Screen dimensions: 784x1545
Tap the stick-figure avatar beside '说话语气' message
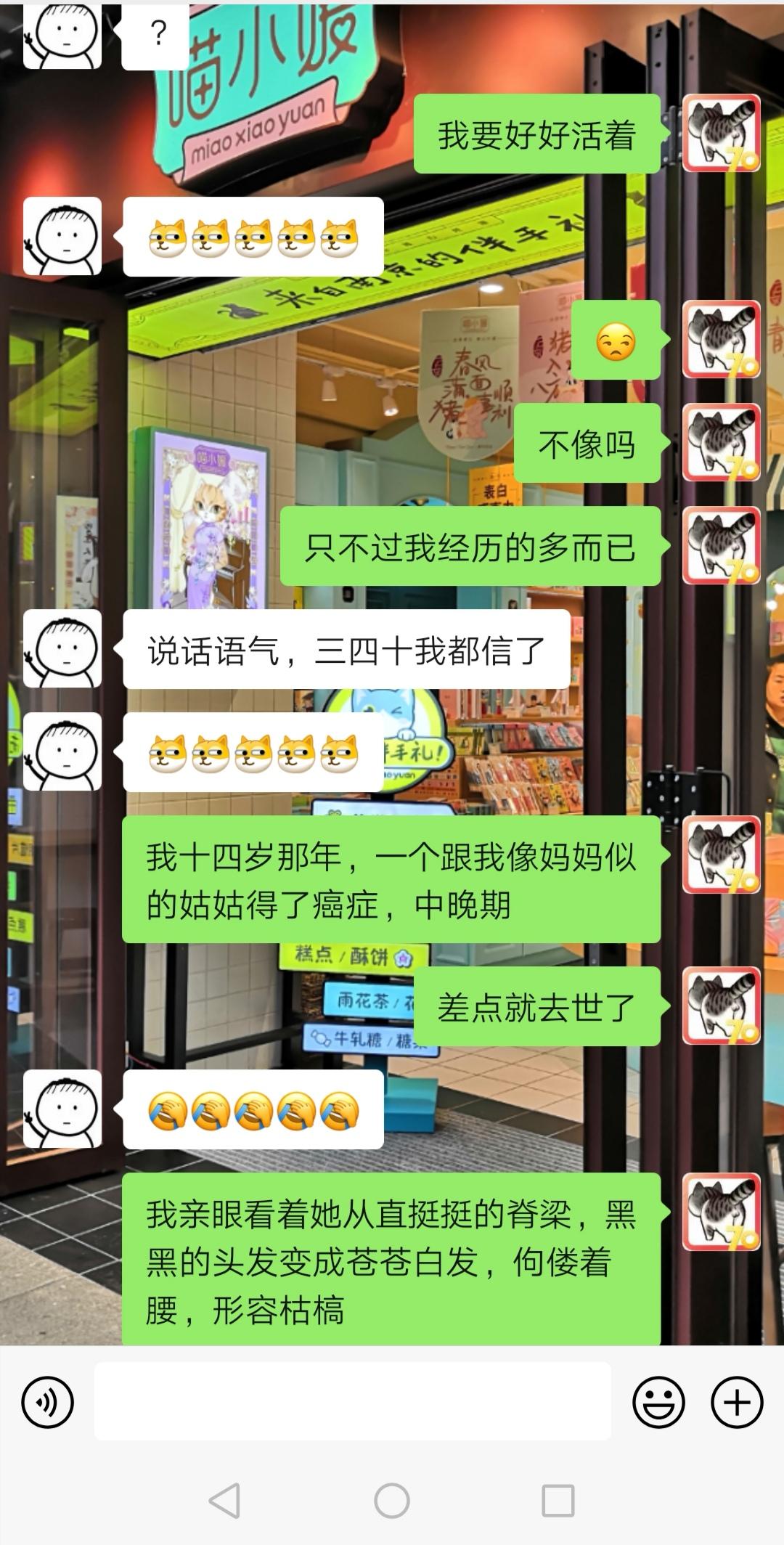click(x=62, y=648)
